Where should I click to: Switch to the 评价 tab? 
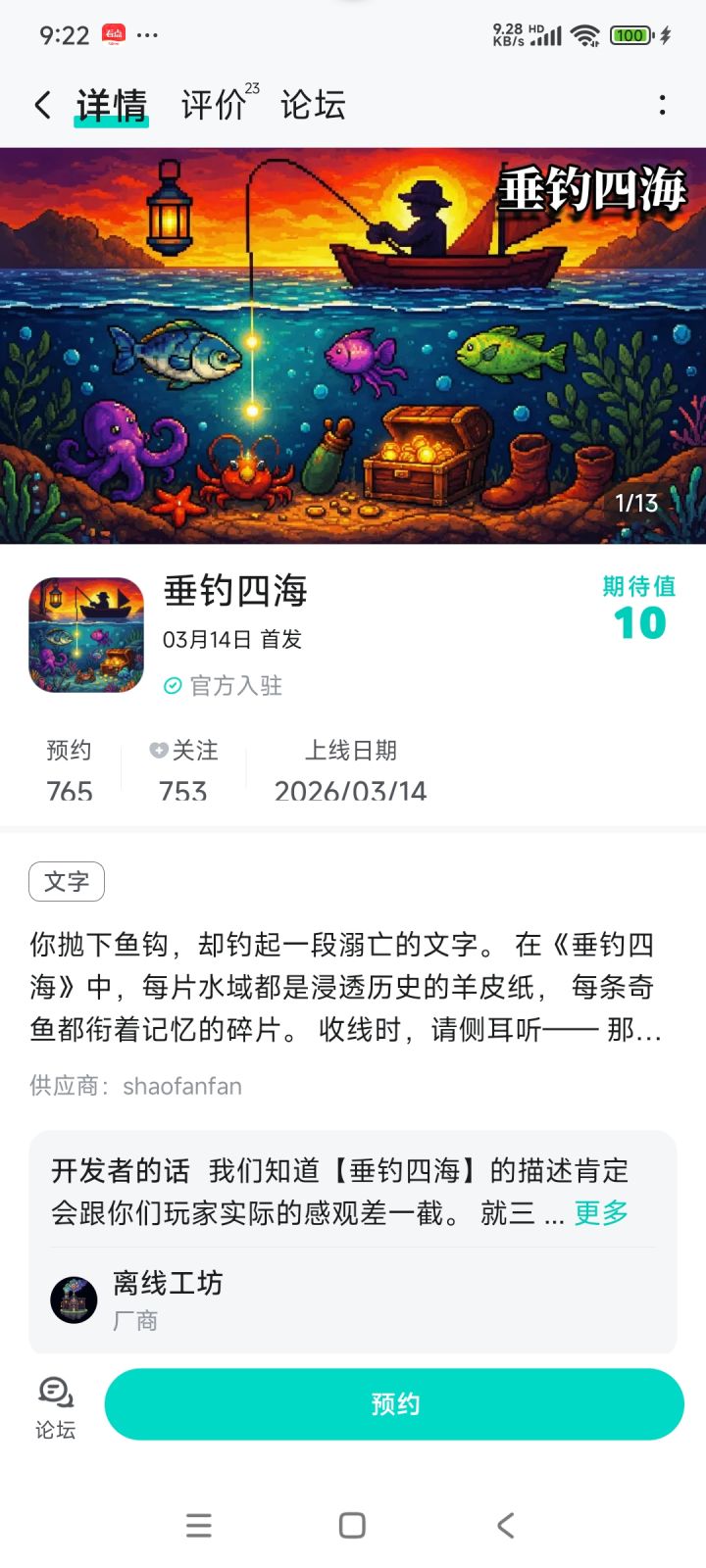click(x=209, y=104)
